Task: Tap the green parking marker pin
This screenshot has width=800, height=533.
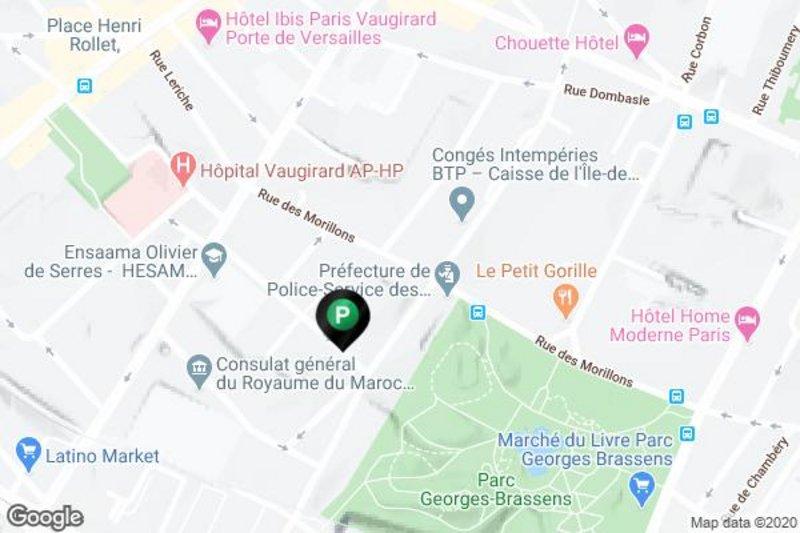Action: coord(343,318)
